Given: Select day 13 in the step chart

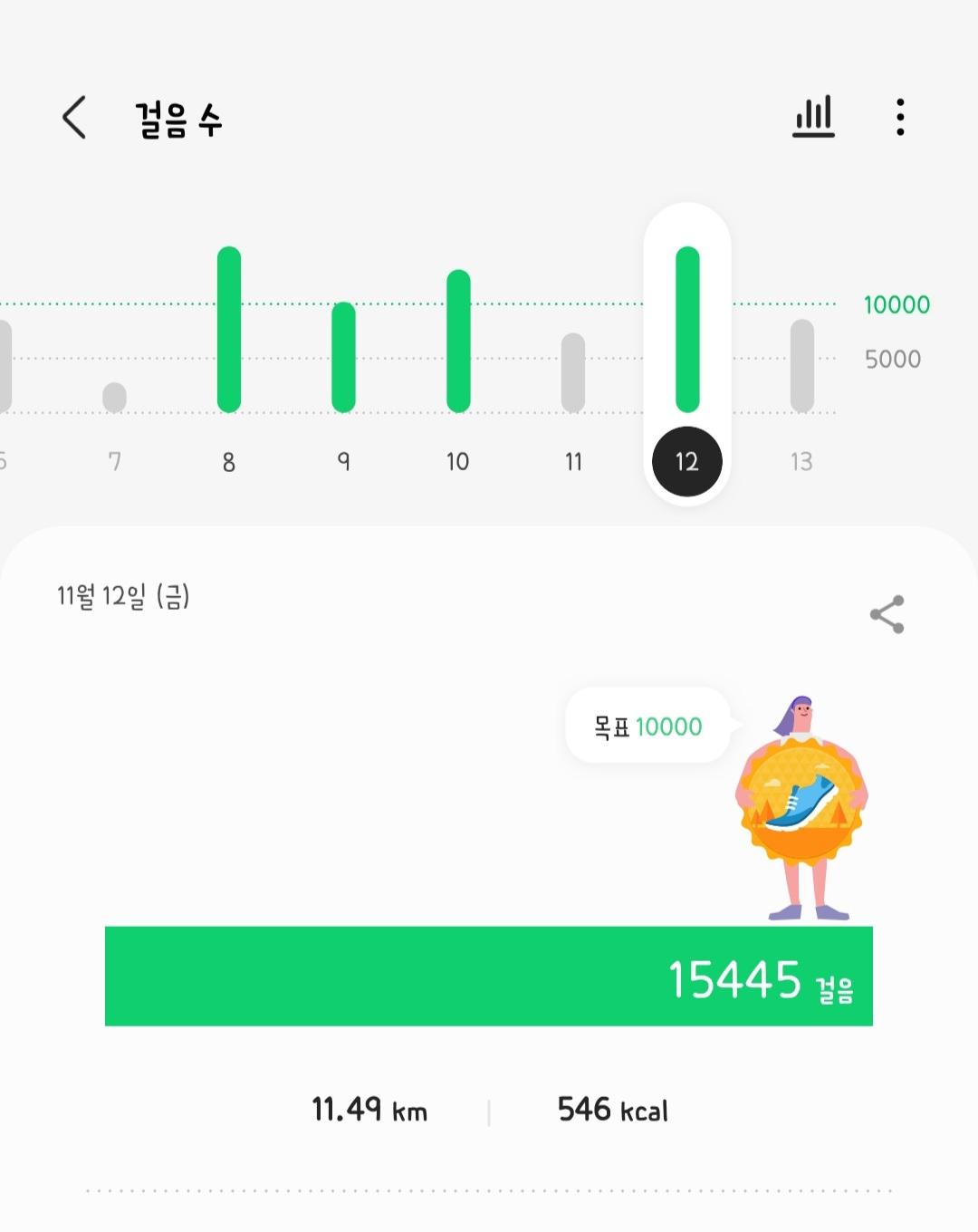Looking at the screenshot, I should pos(801,461).
